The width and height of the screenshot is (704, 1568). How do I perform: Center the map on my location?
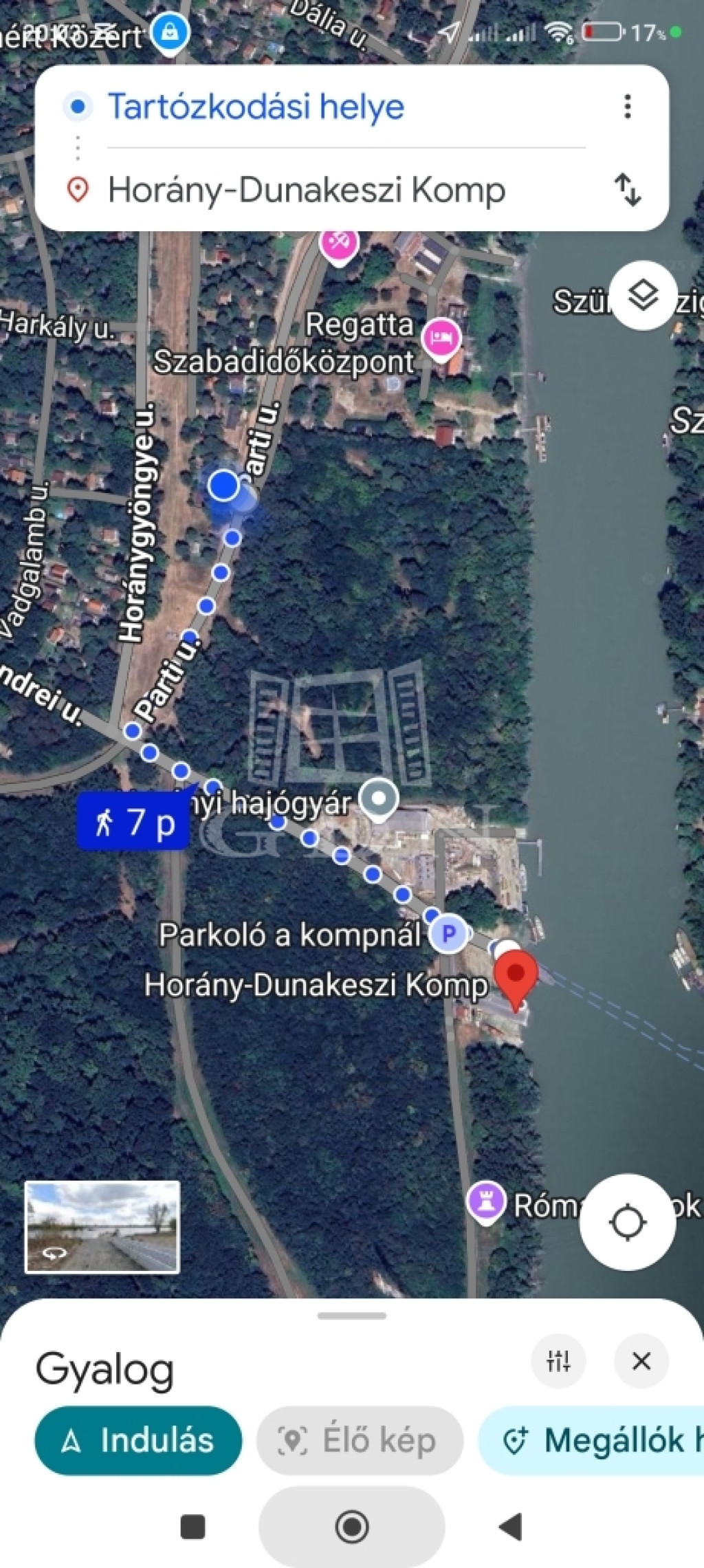point(627,1222)
